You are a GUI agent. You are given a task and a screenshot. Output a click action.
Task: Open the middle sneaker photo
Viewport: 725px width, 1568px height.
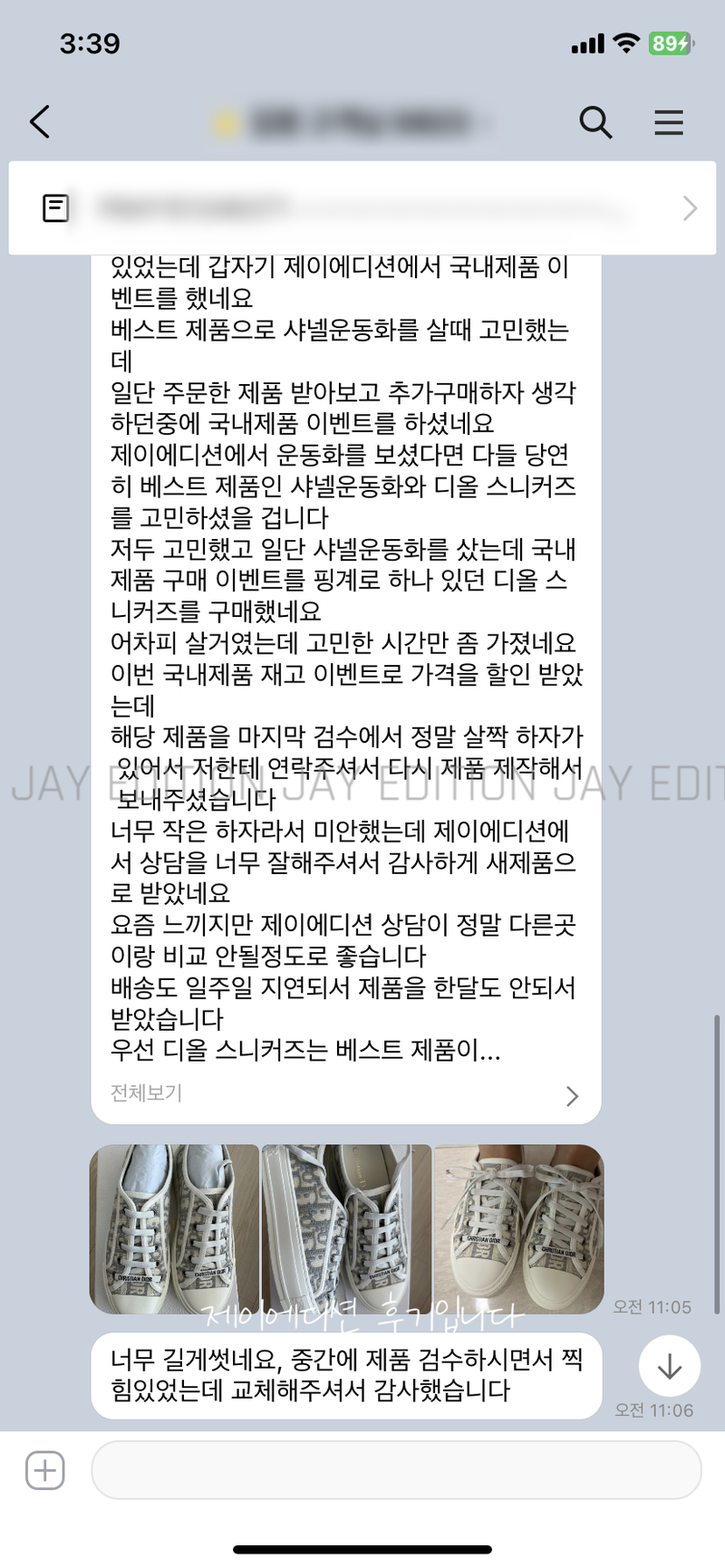point(346,1229)
